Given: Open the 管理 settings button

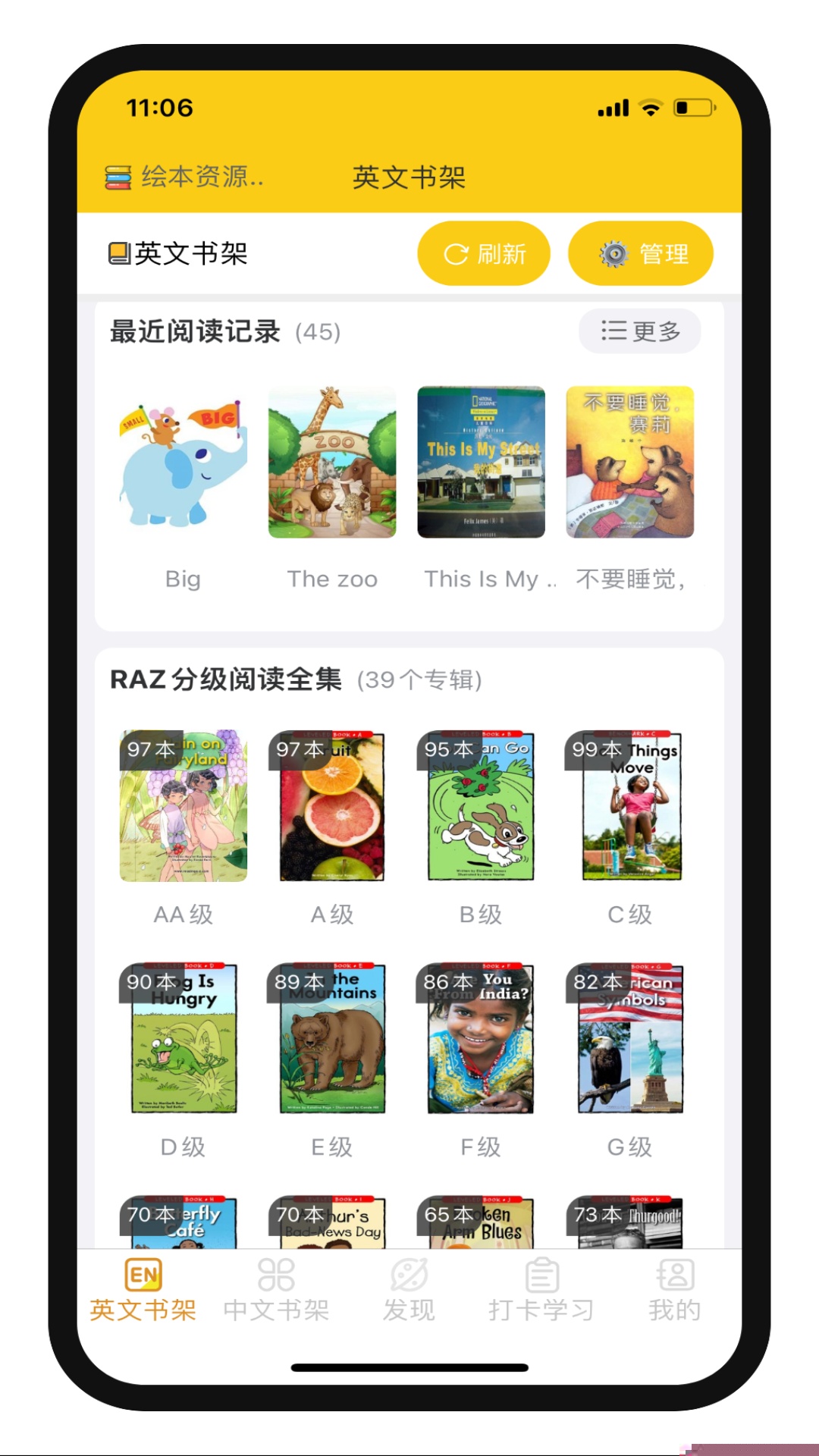Looking at the screenshot, I should click(641, 254).
